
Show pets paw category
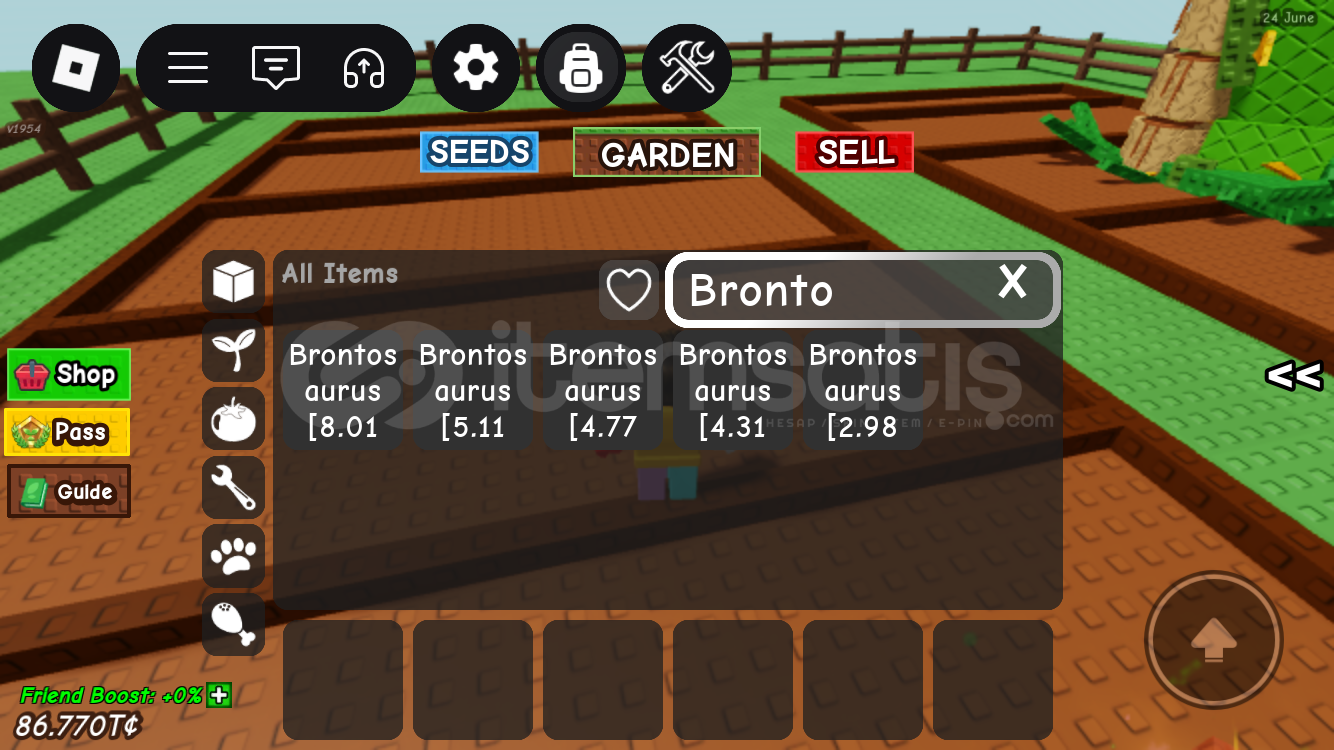234,556
